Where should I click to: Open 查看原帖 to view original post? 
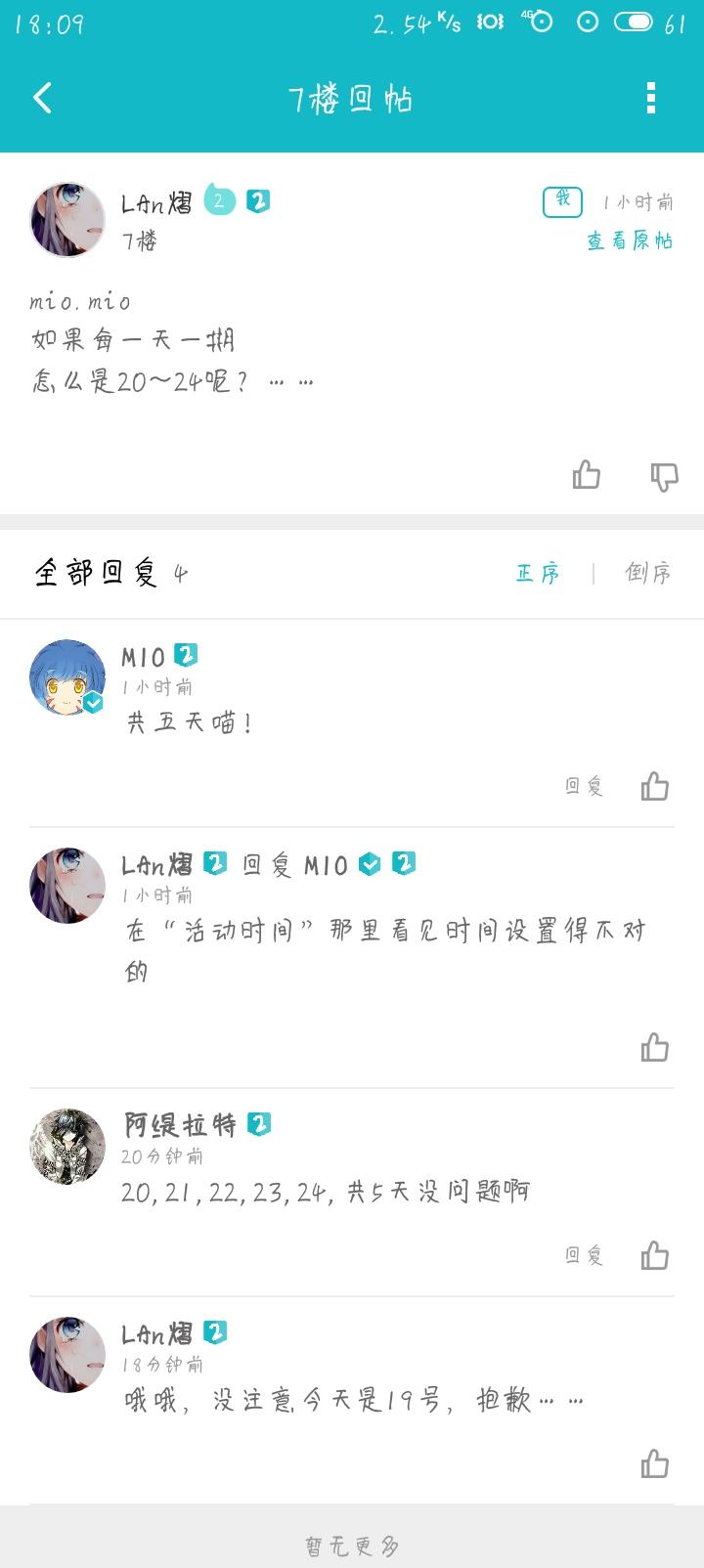pyautogui.click(x=630, y=240)
